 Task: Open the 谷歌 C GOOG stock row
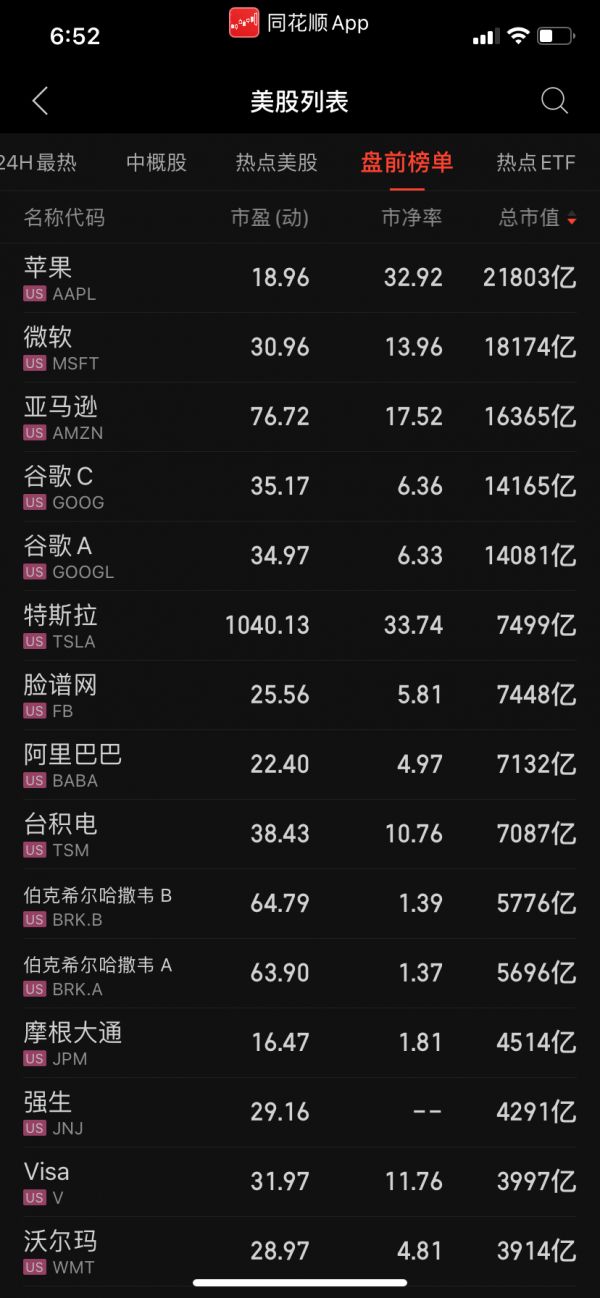pyautogui.click(x=300, y=486)
